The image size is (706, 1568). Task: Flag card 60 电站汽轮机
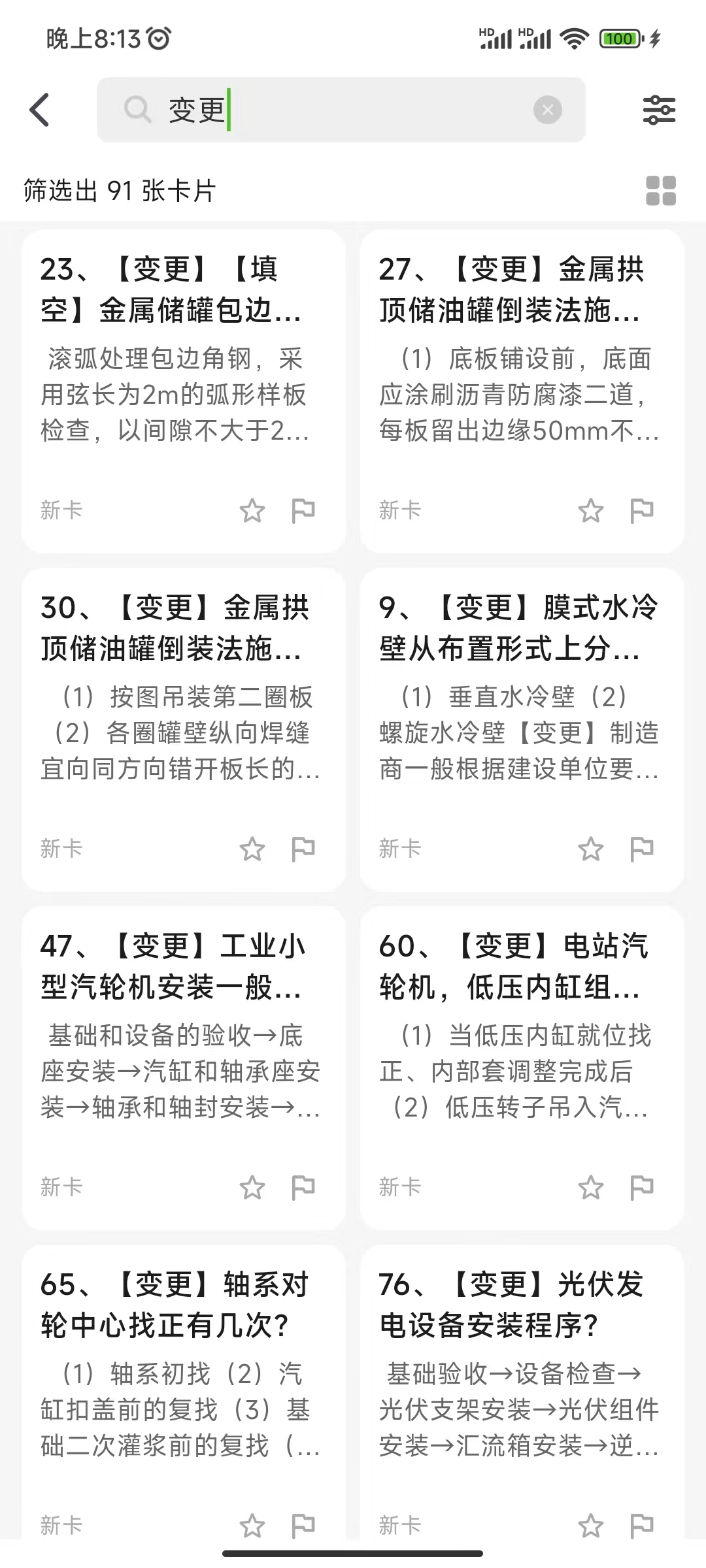641,1187
